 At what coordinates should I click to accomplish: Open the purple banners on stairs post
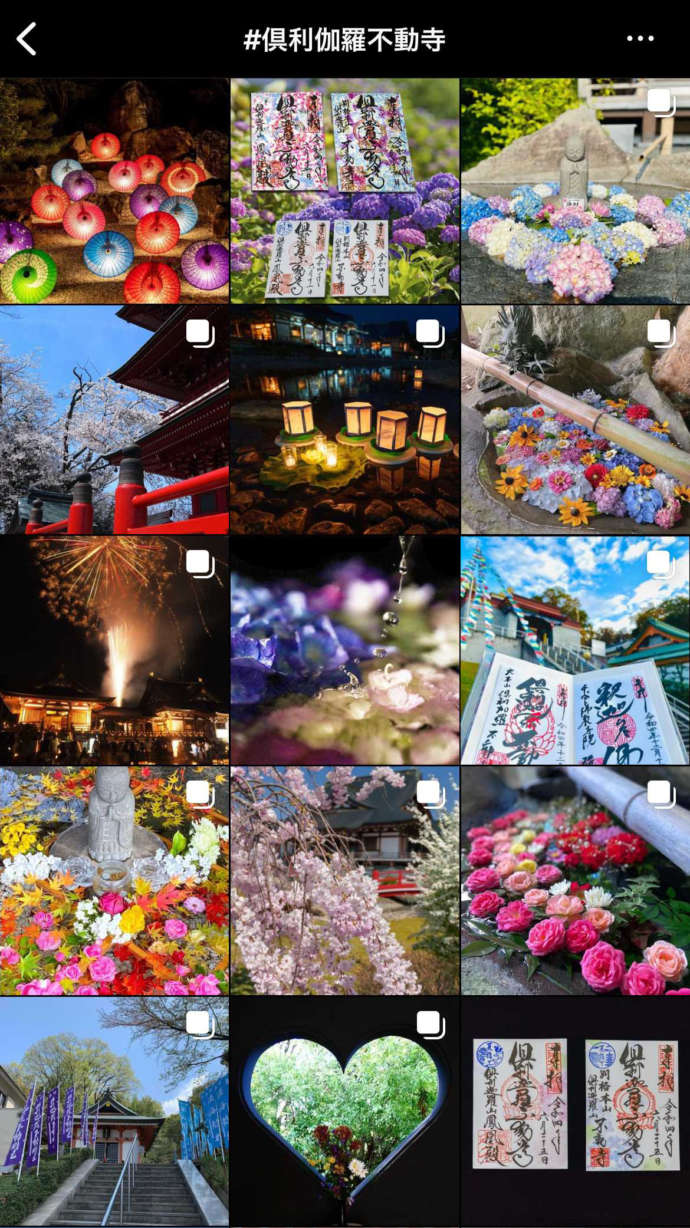pos(114,1112)
